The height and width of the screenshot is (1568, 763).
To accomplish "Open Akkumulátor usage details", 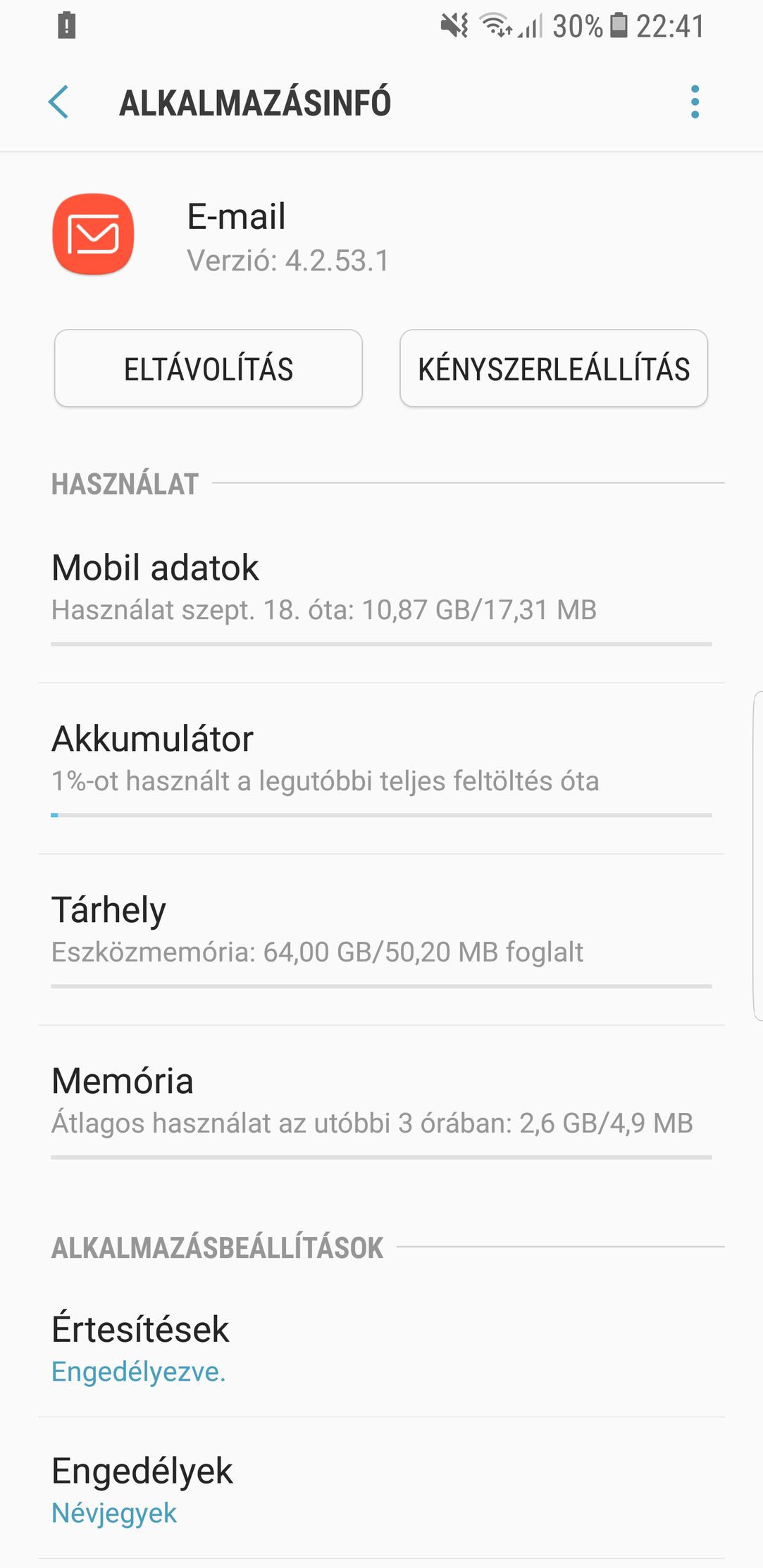I will (x=381, y=769).
